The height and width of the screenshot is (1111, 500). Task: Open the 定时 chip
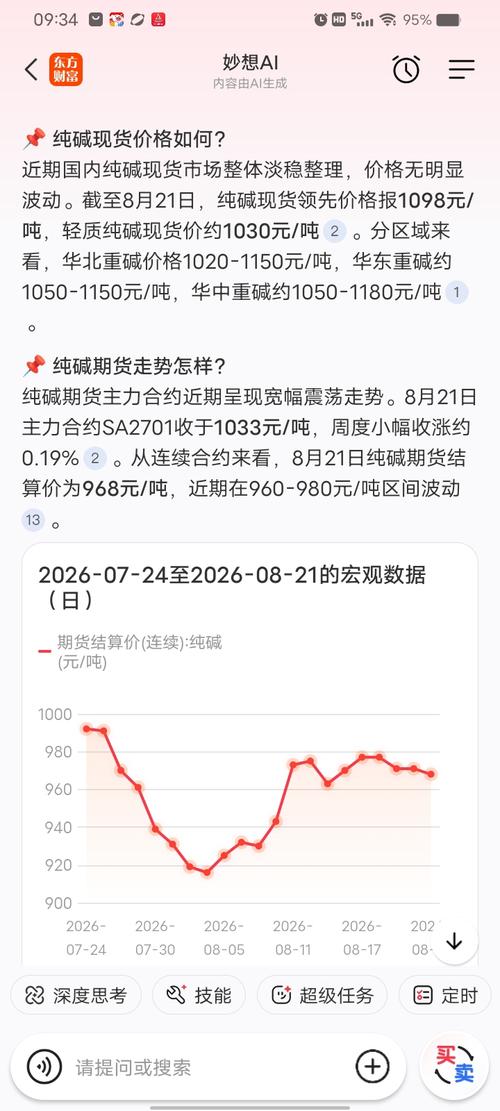pyautogui.click(x=449, y=996)
